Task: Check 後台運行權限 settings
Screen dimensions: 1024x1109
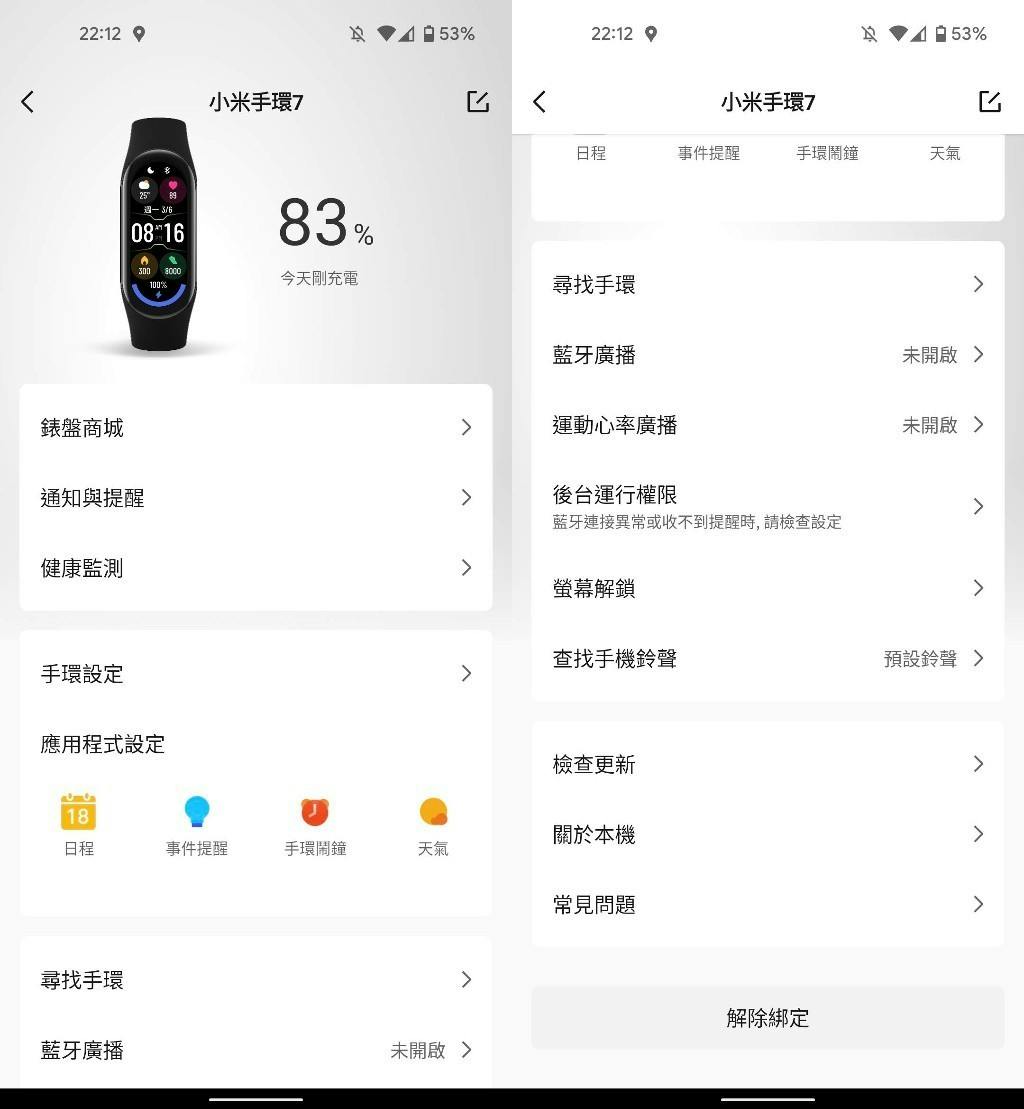Action: (x=767, y=506)
